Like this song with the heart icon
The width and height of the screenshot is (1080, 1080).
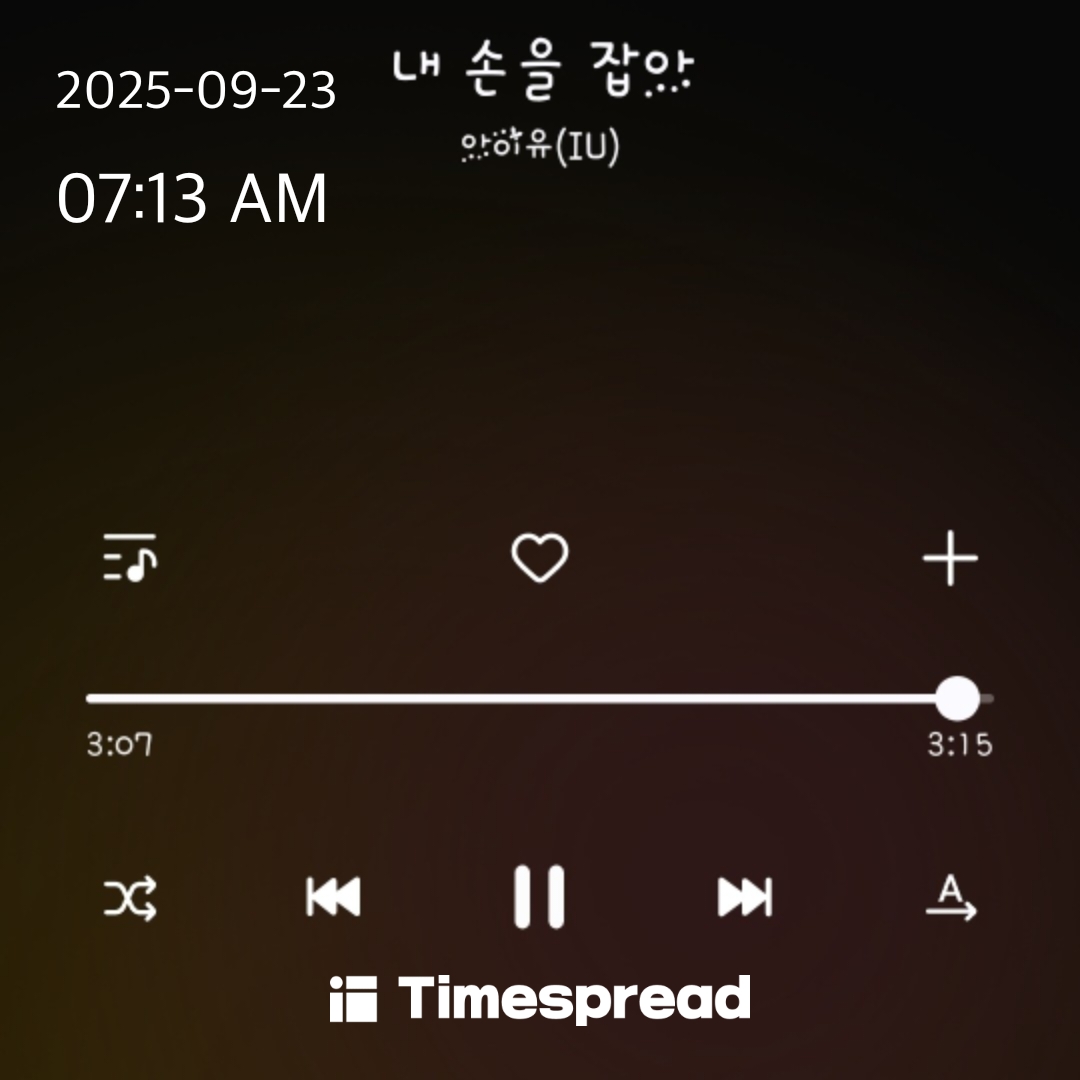click(x=540, y=558)
